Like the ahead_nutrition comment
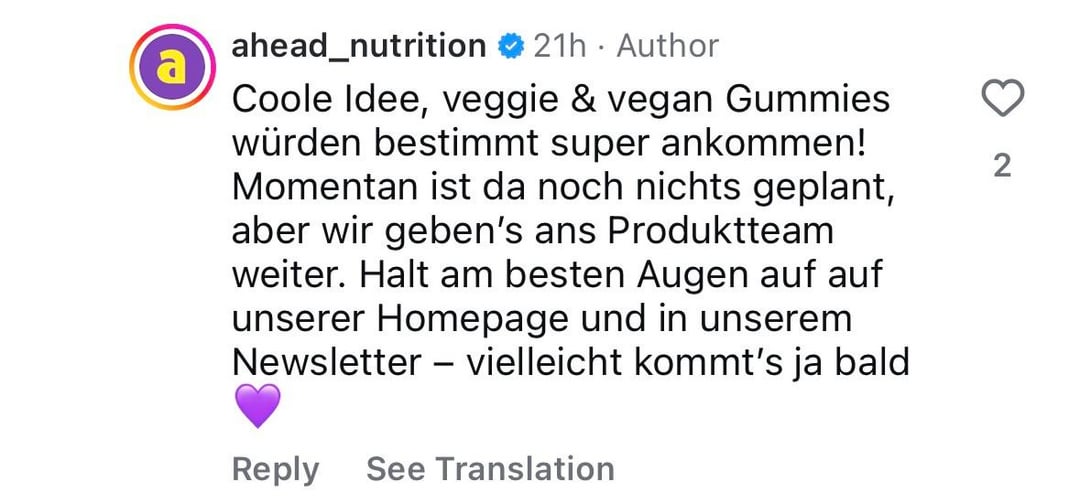This screenshot has width=1080, height=503. (x=1002, y=100)
